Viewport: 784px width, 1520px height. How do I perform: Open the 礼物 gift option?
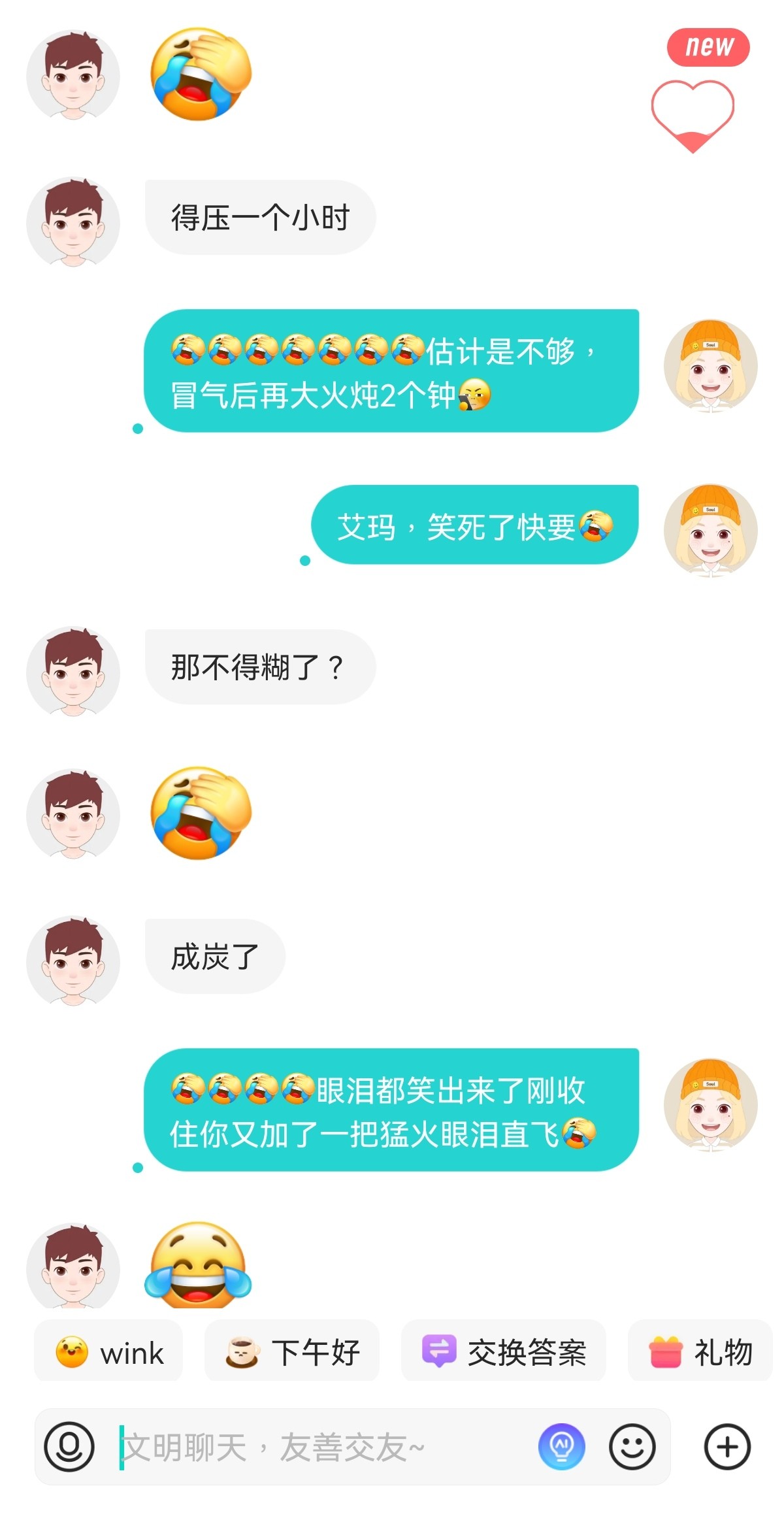700,1353
